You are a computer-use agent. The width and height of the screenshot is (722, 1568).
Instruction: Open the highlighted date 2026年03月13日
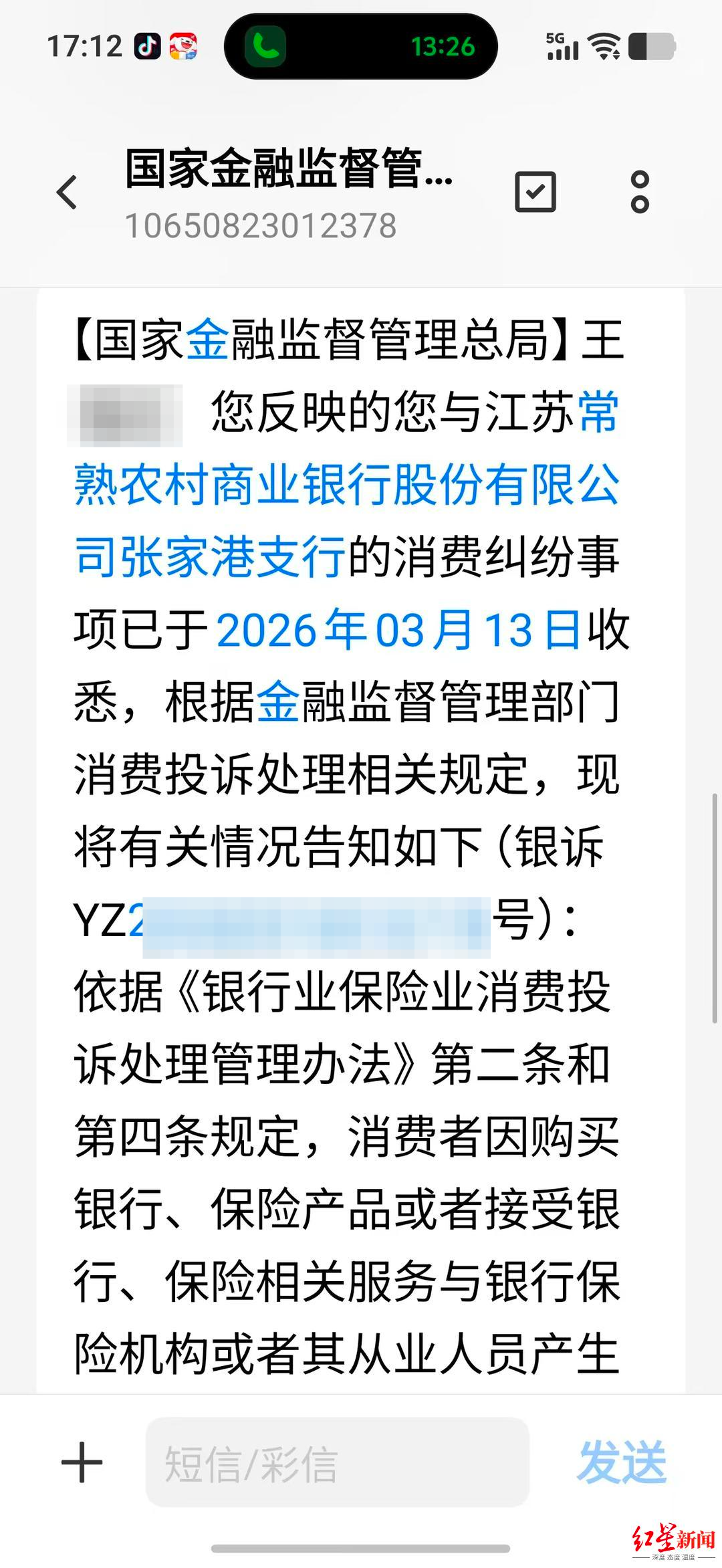pos(398,630)
